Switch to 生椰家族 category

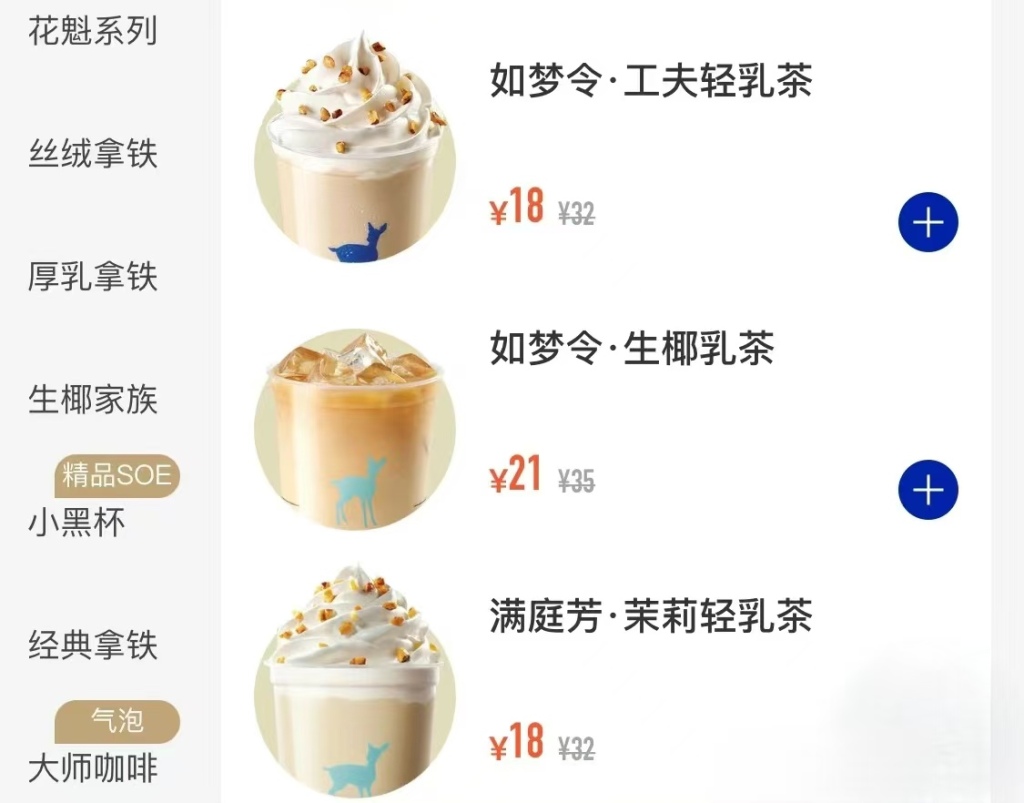click(92, 400)
